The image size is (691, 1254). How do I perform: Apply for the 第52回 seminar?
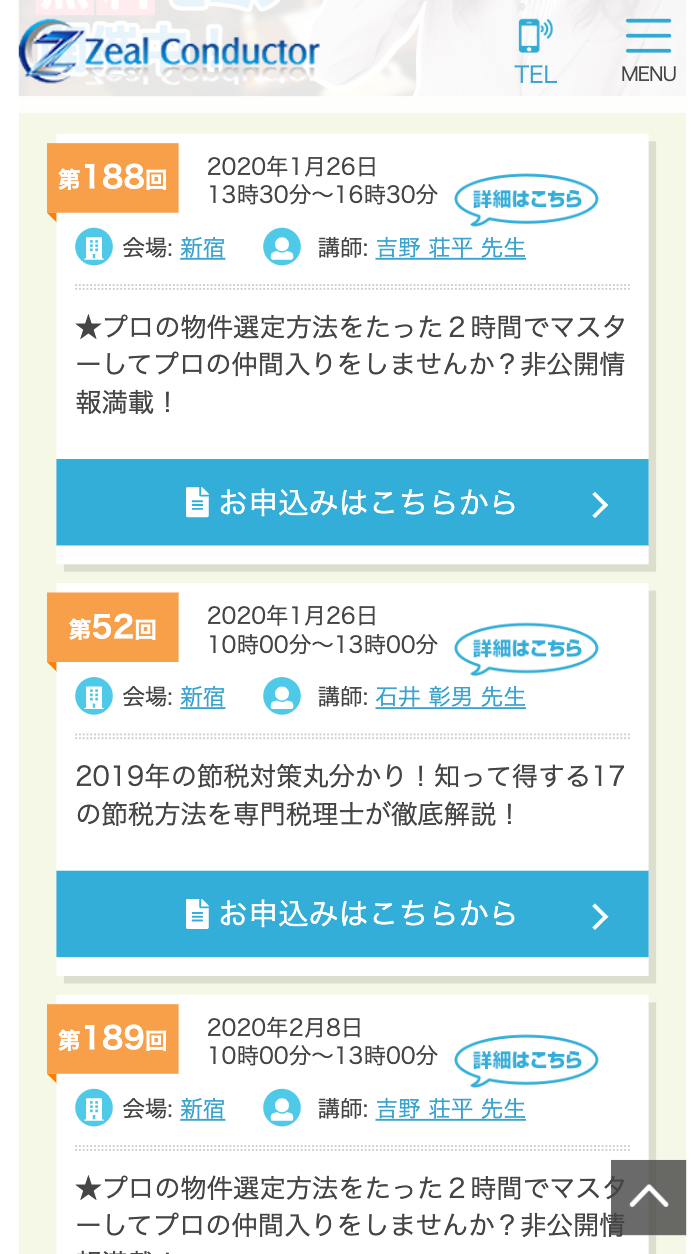[352, 914]
